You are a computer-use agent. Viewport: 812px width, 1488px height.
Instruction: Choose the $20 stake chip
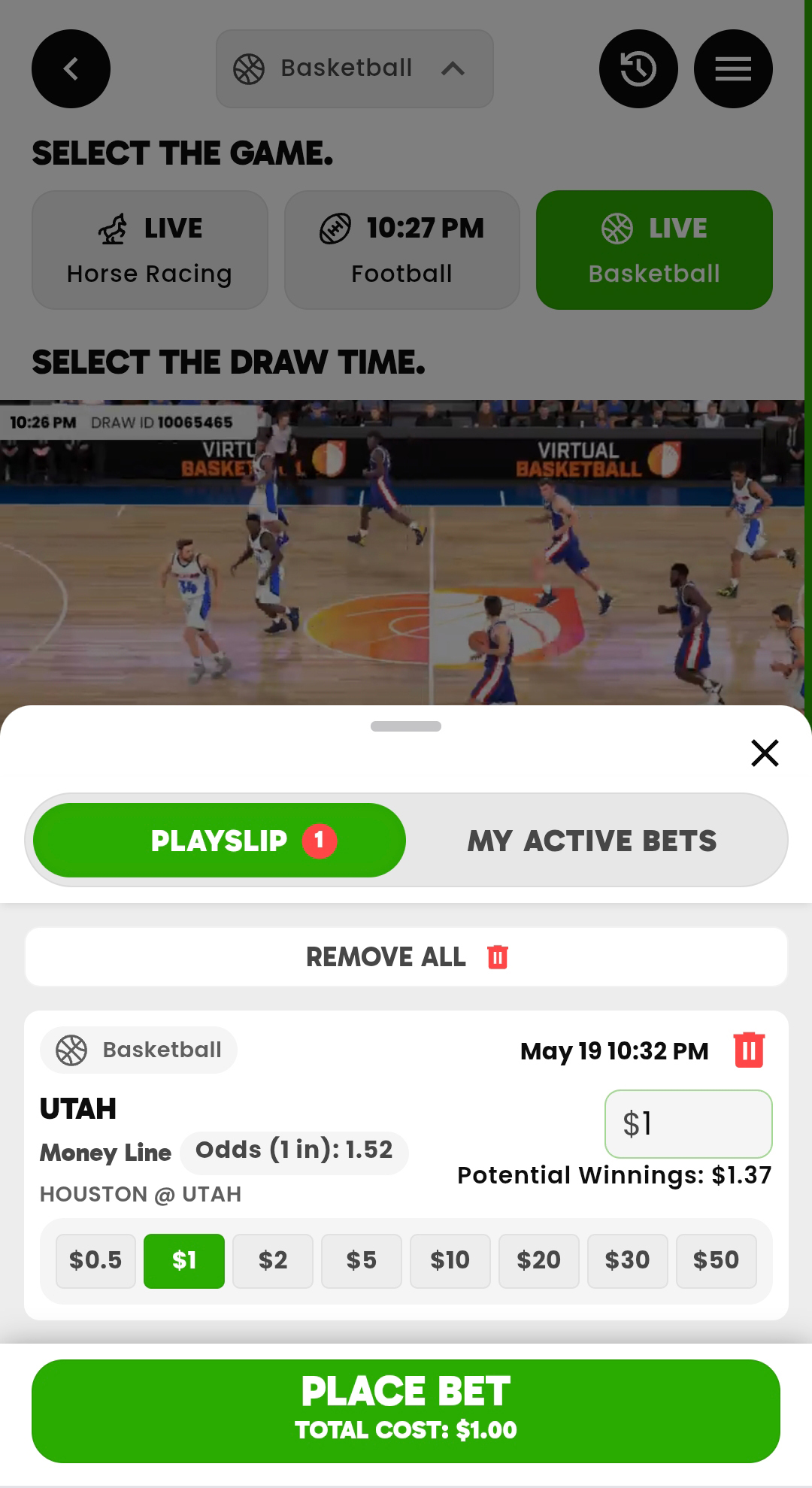[539, 1261]
